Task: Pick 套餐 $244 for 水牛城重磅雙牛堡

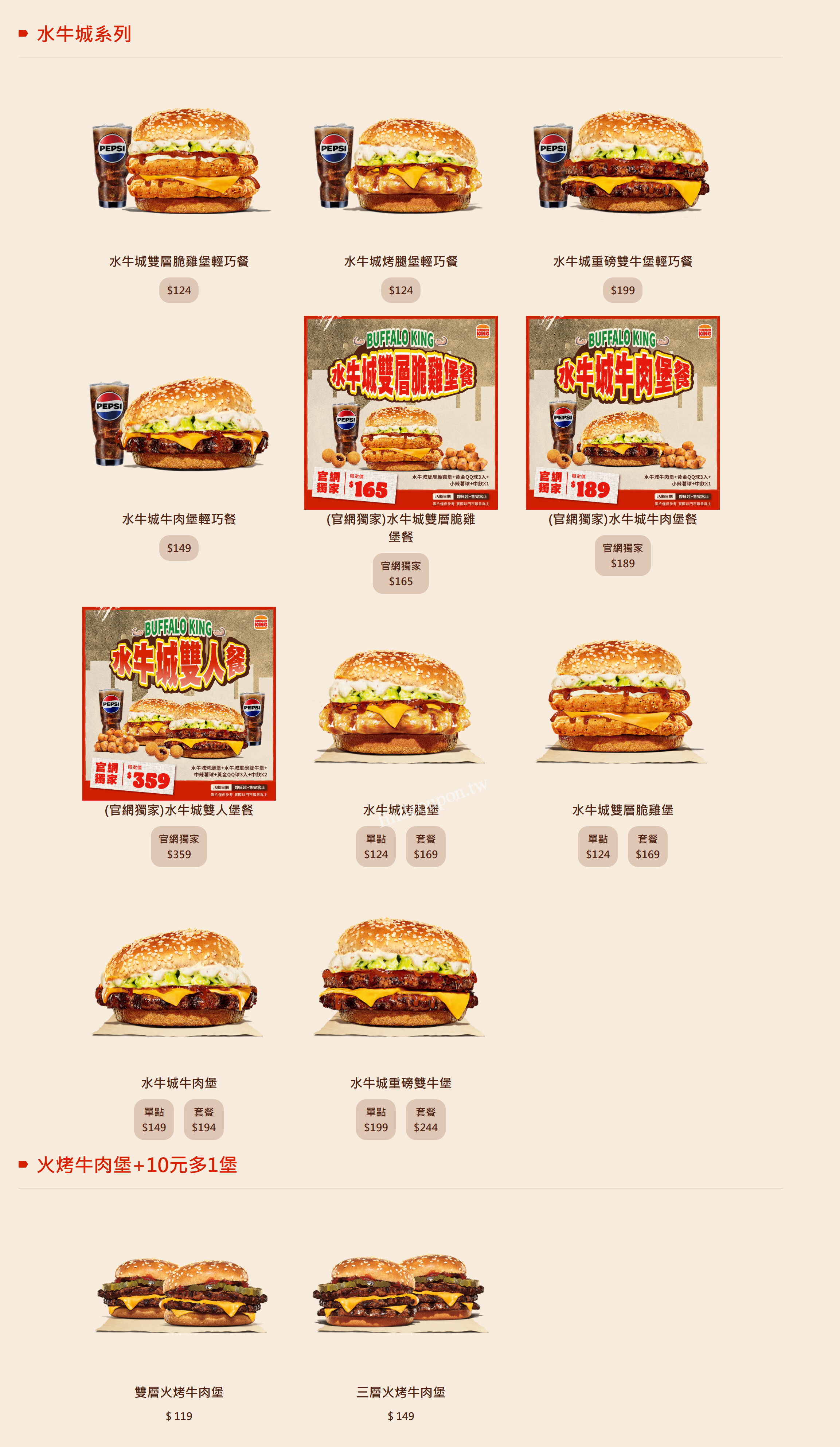Action: pyautogui.click(x=425, y=1120)
